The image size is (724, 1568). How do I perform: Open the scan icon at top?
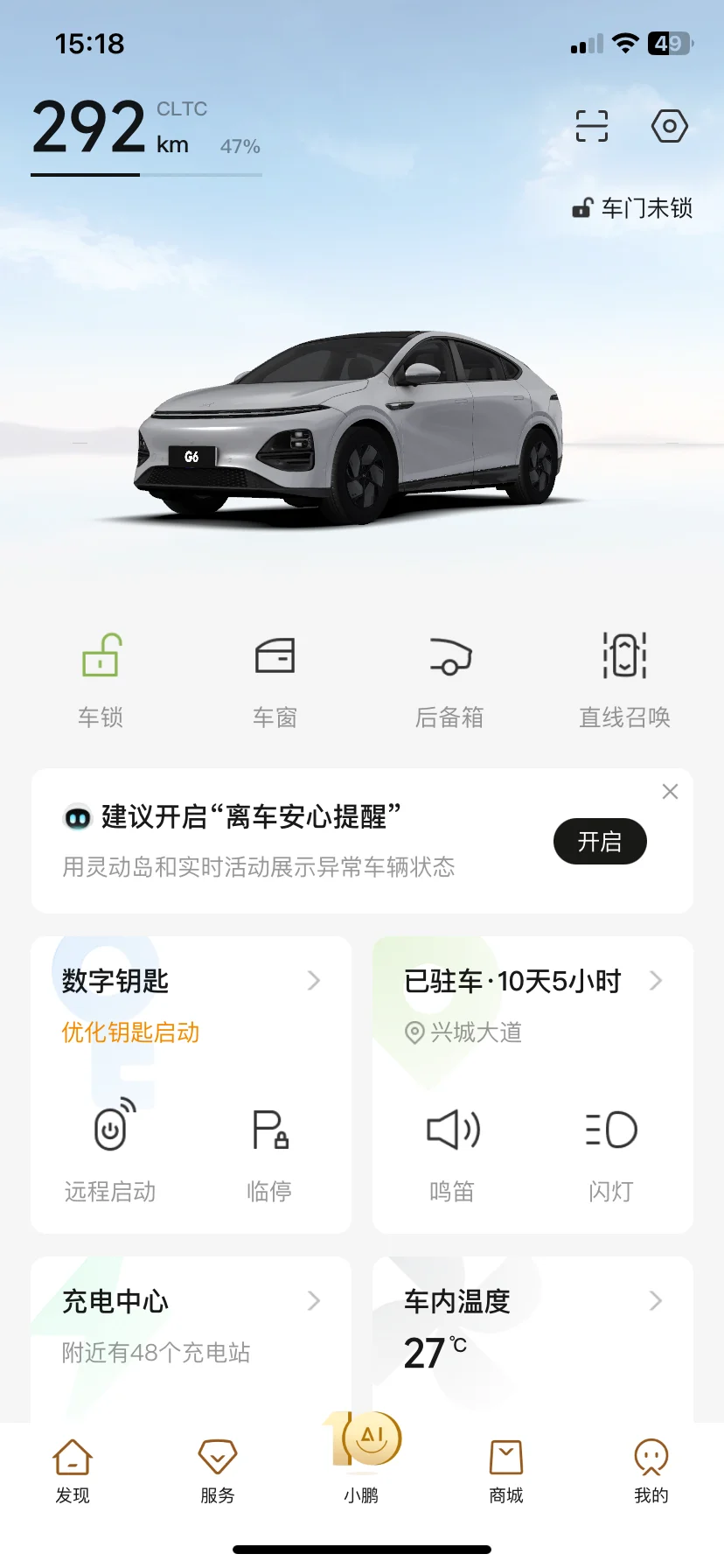[x=592, y=126]
